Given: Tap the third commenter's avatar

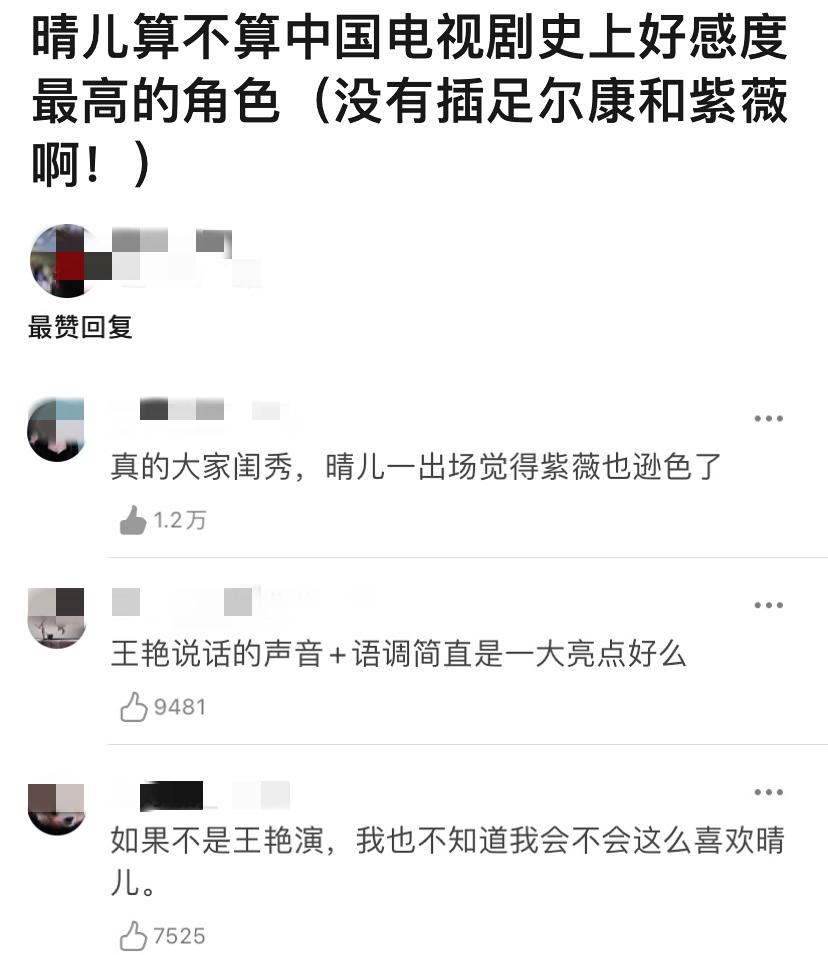Looking at the screenshot, I should tap(57, 802).
